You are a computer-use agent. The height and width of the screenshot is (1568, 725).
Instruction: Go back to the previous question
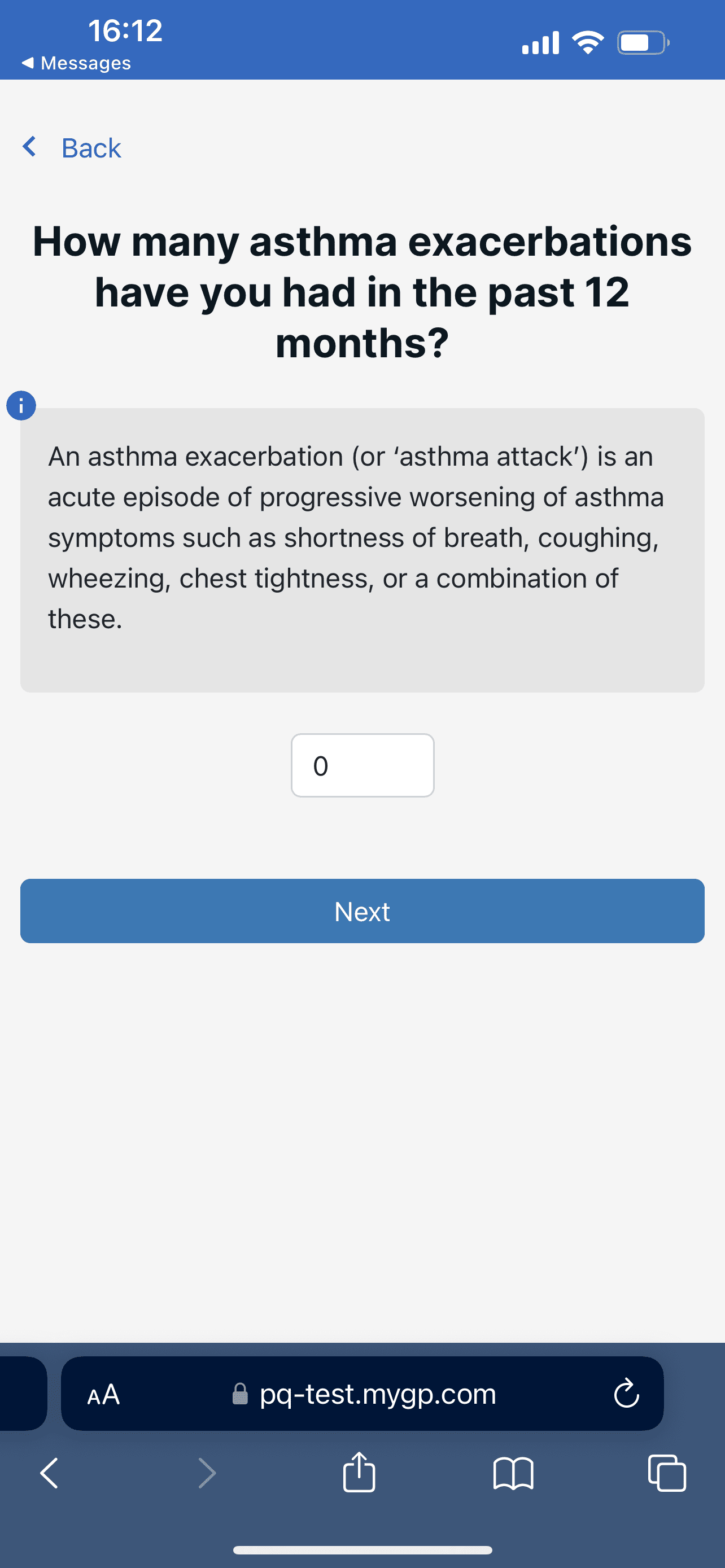tap(72, 148)
